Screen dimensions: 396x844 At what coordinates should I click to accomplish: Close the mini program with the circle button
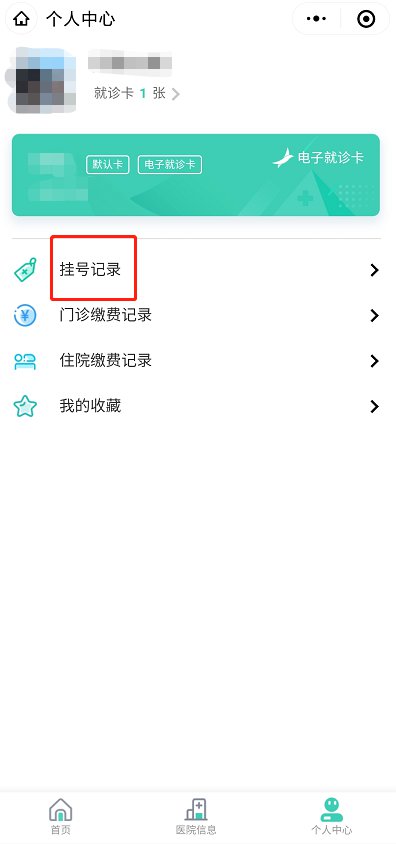366,19
